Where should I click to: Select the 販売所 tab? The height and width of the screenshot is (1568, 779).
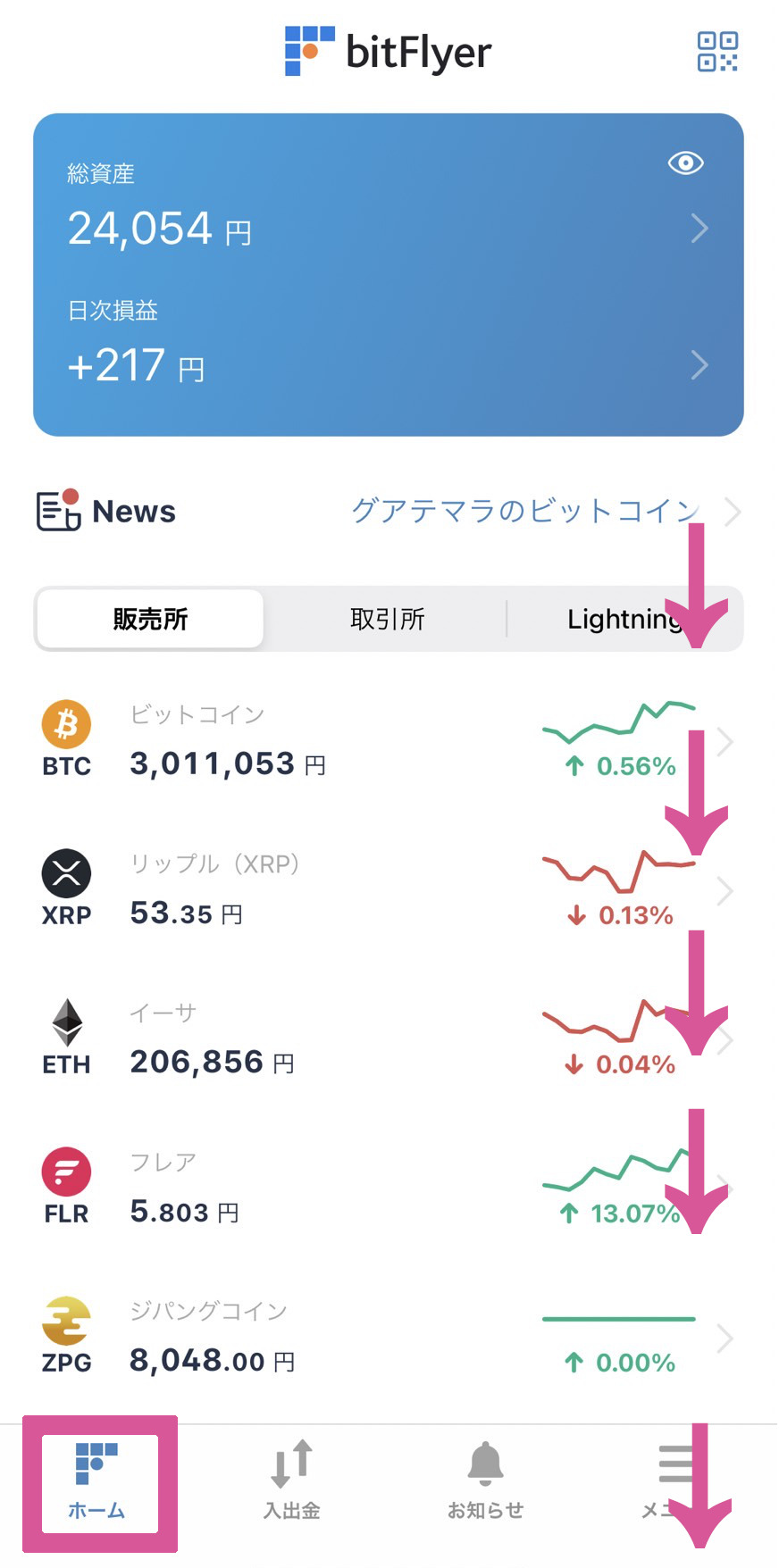[x=150, y=619]
